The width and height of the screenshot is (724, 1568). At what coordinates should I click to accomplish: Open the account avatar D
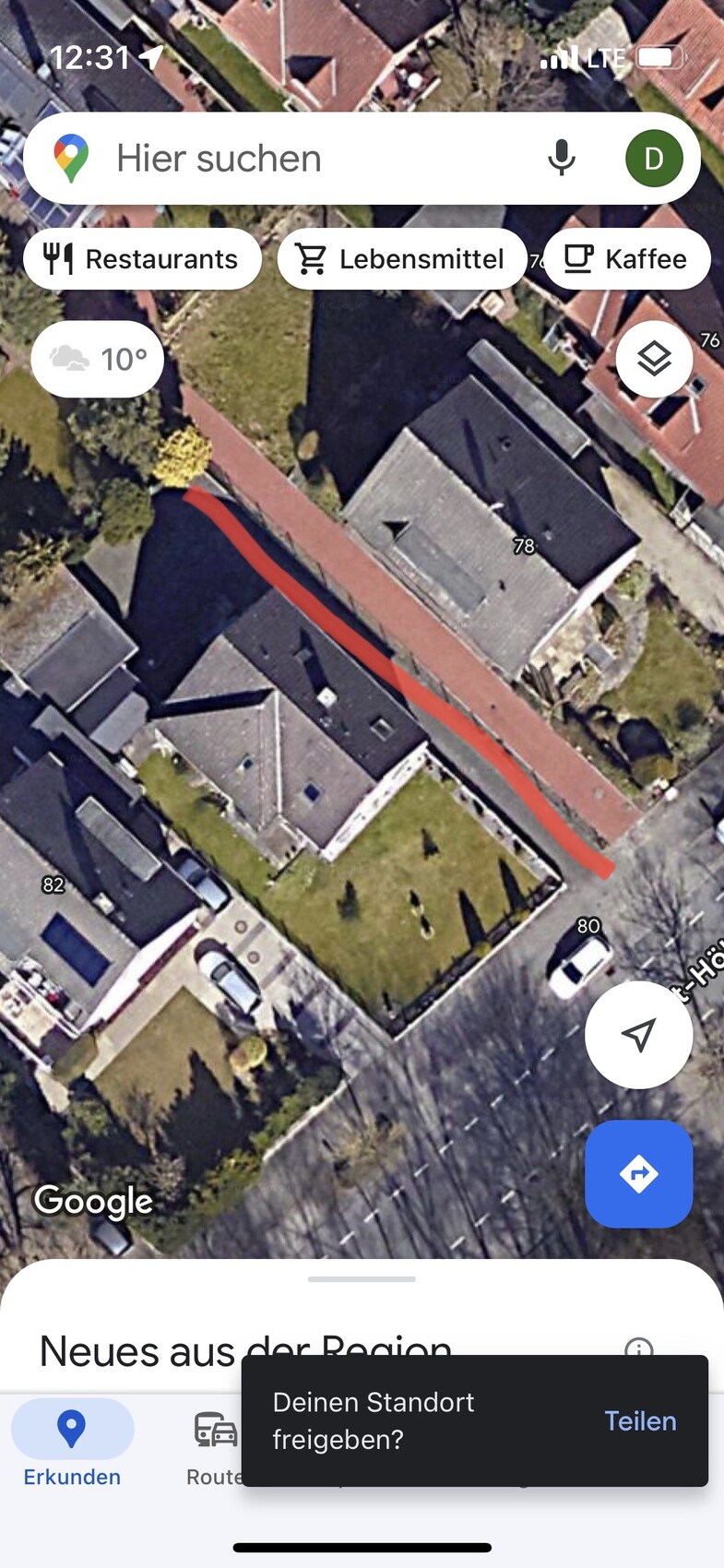654,159
